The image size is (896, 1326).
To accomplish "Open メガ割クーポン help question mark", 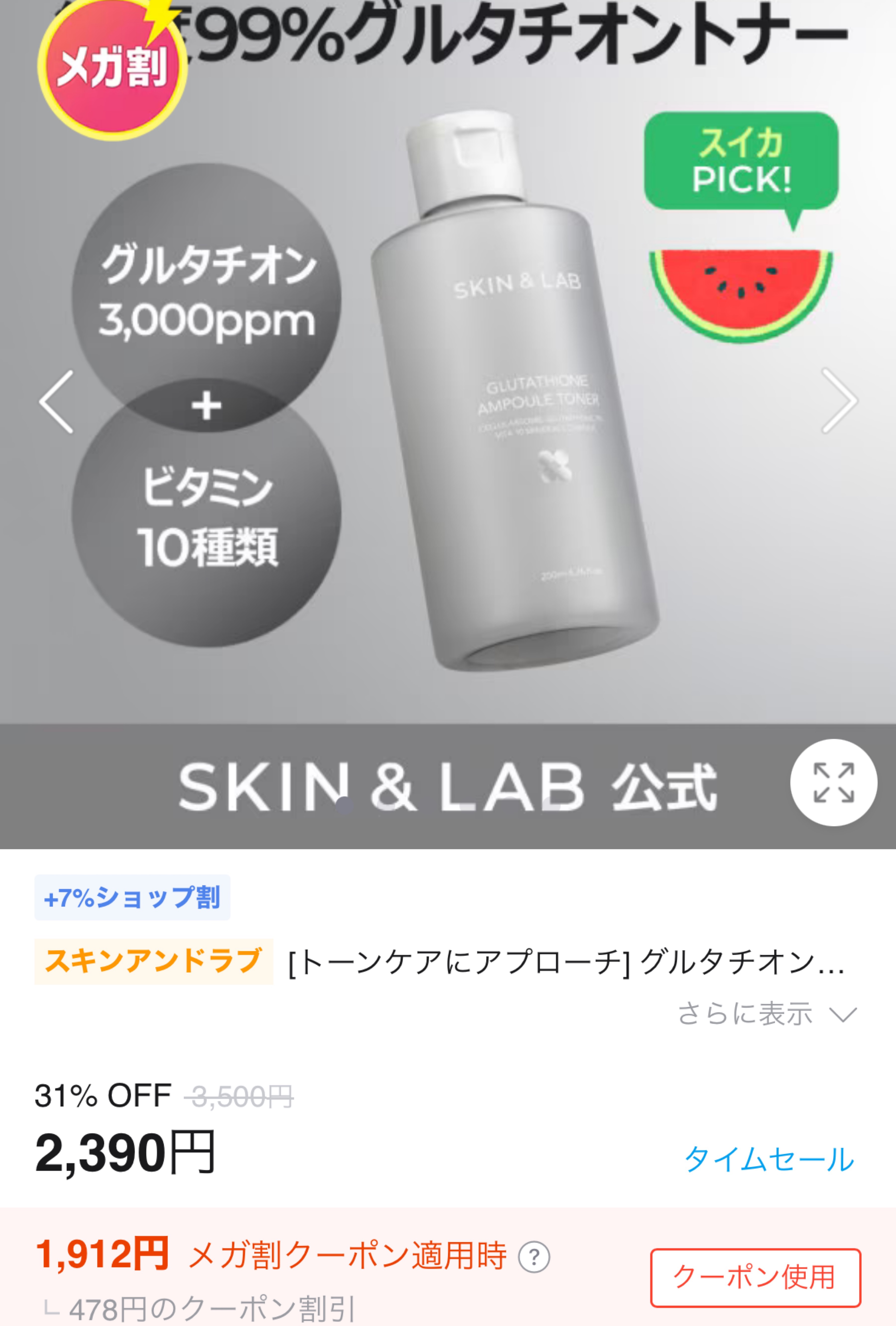I will click(x=534, y=1257).
